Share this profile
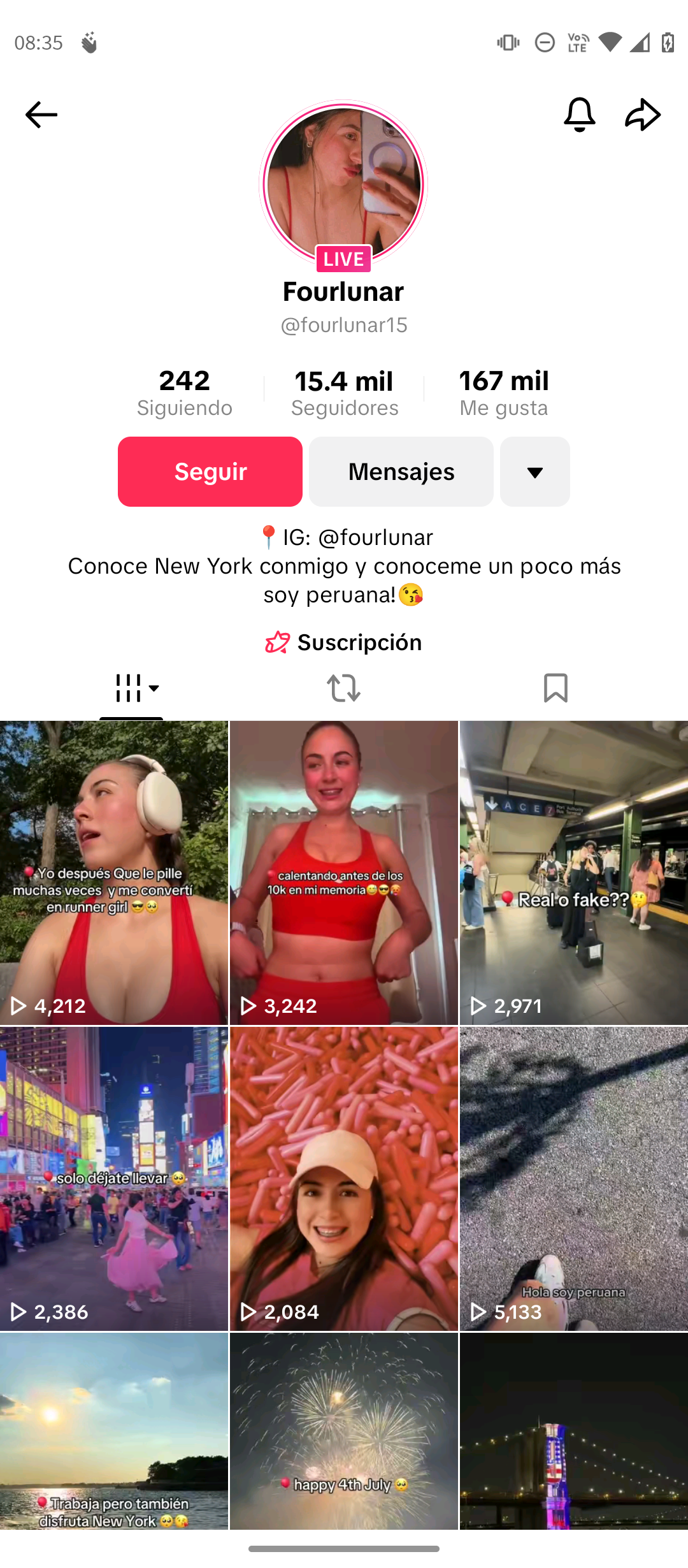 (643, 115)
